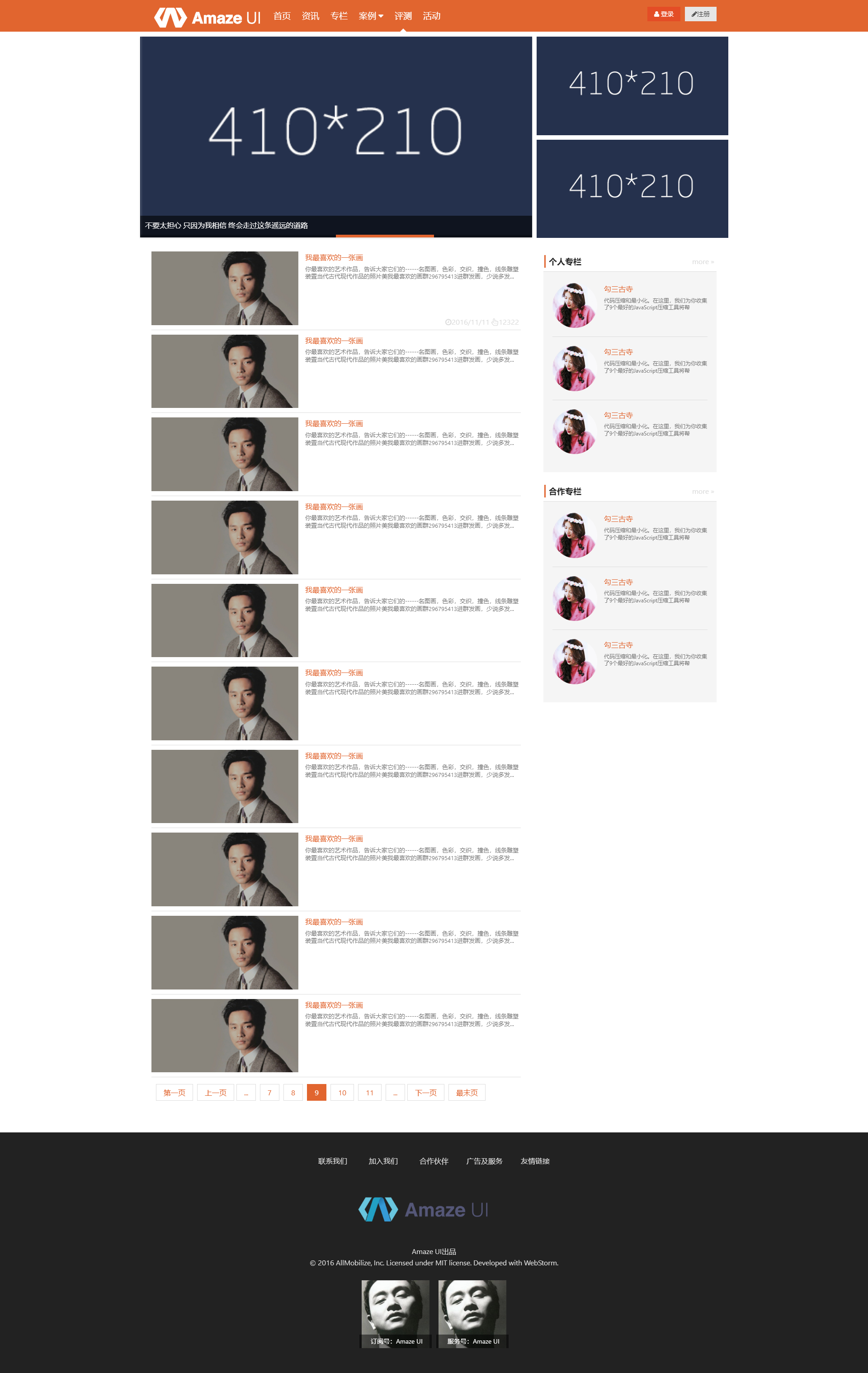Tap the 注册 register button

(x=700, y=14)
